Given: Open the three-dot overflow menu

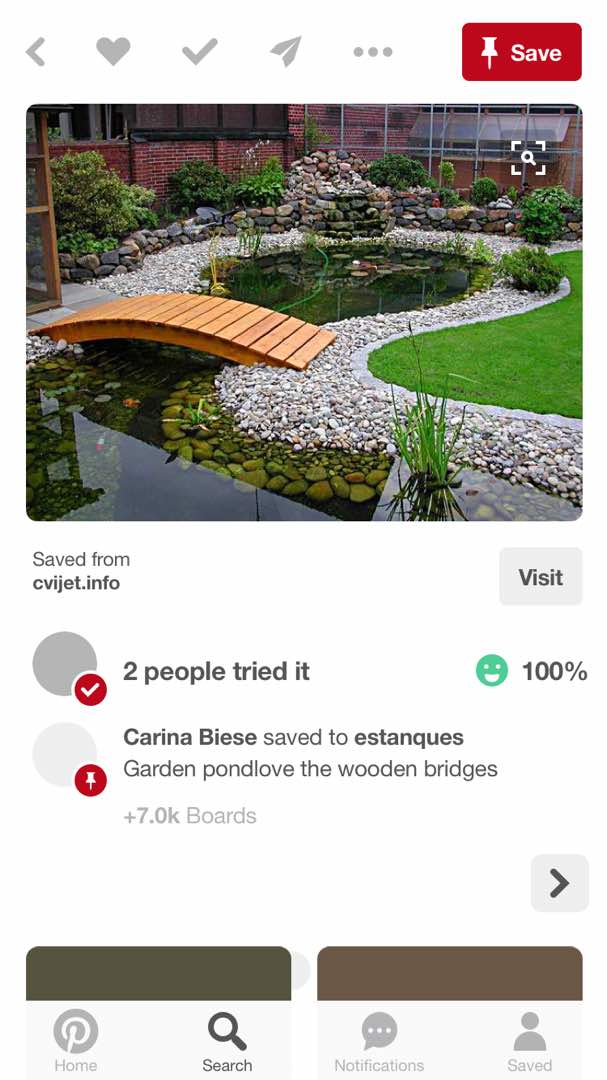Looking at the screenshot, I should click(372, 52).
